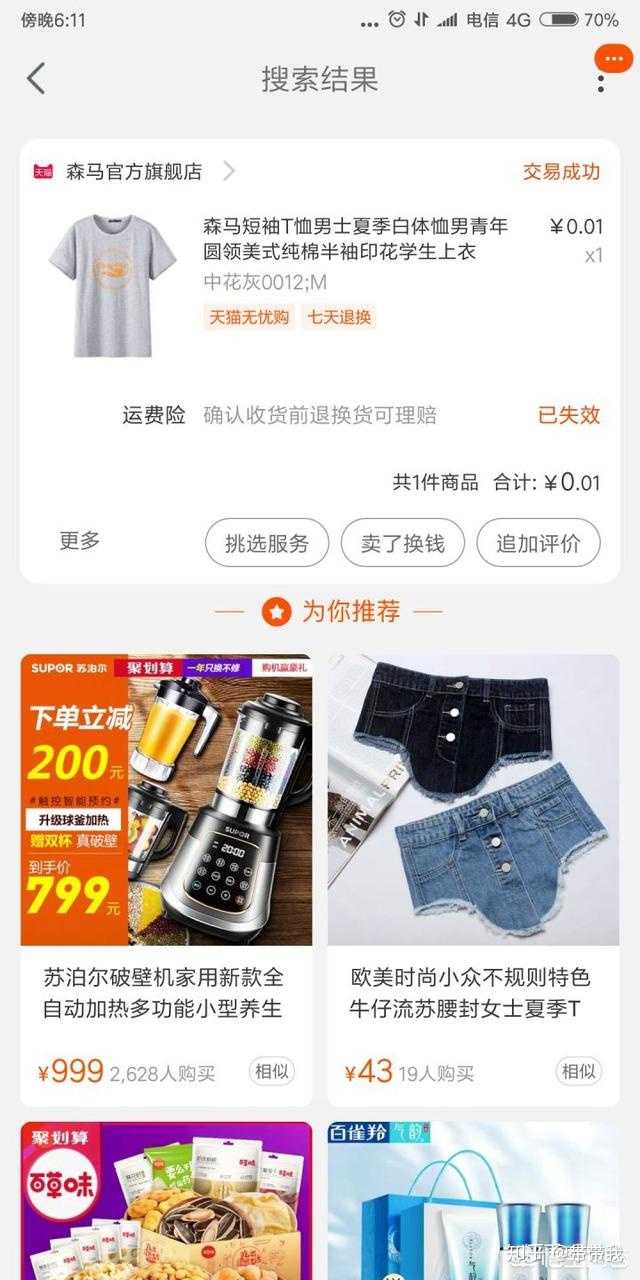Go back using the top-left arrow
The image size is (640, 1280).
[36, 78]
